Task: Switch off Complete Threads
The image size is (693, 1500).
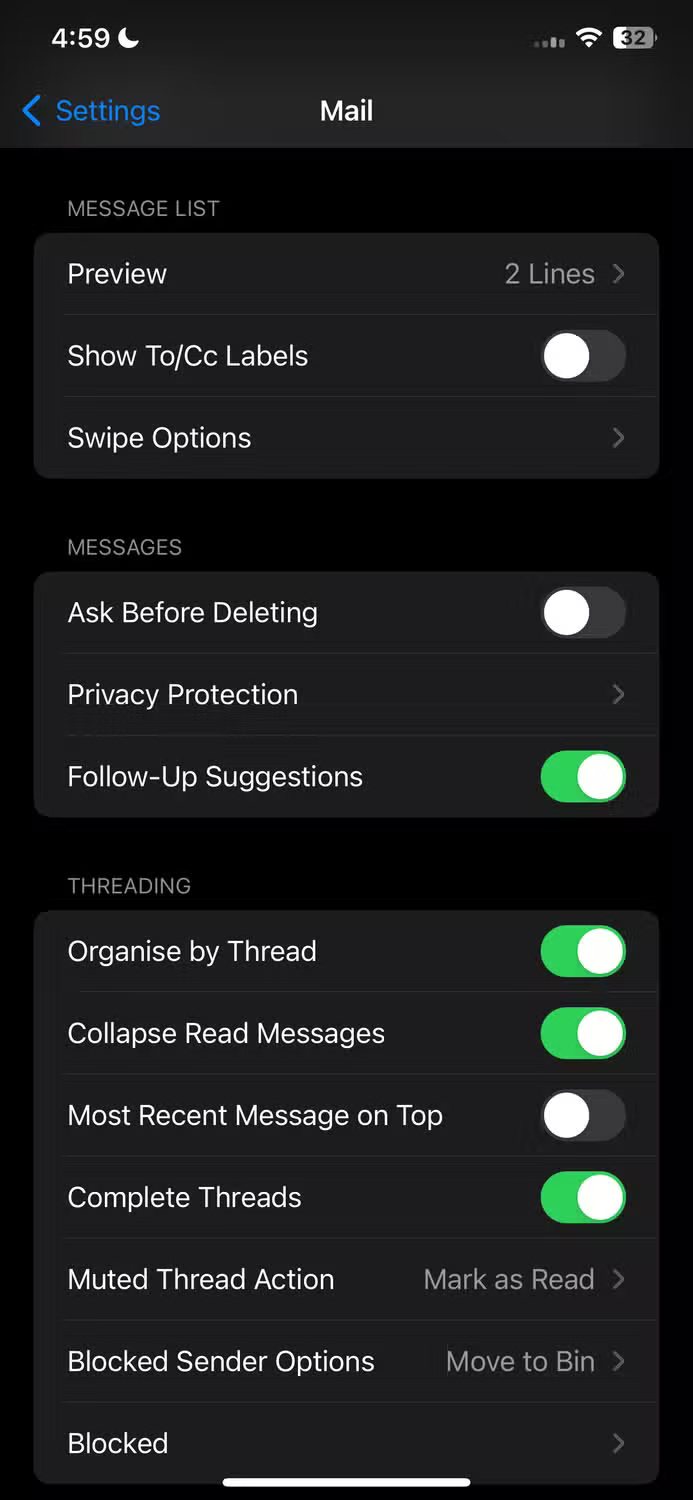Action: 583,1197
